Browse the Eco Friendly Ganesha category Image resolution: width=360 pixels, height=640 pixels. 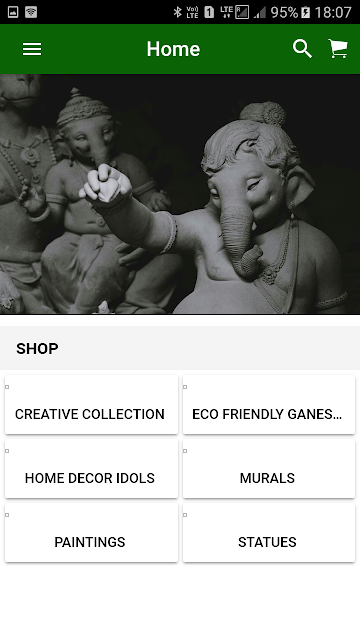269,404
